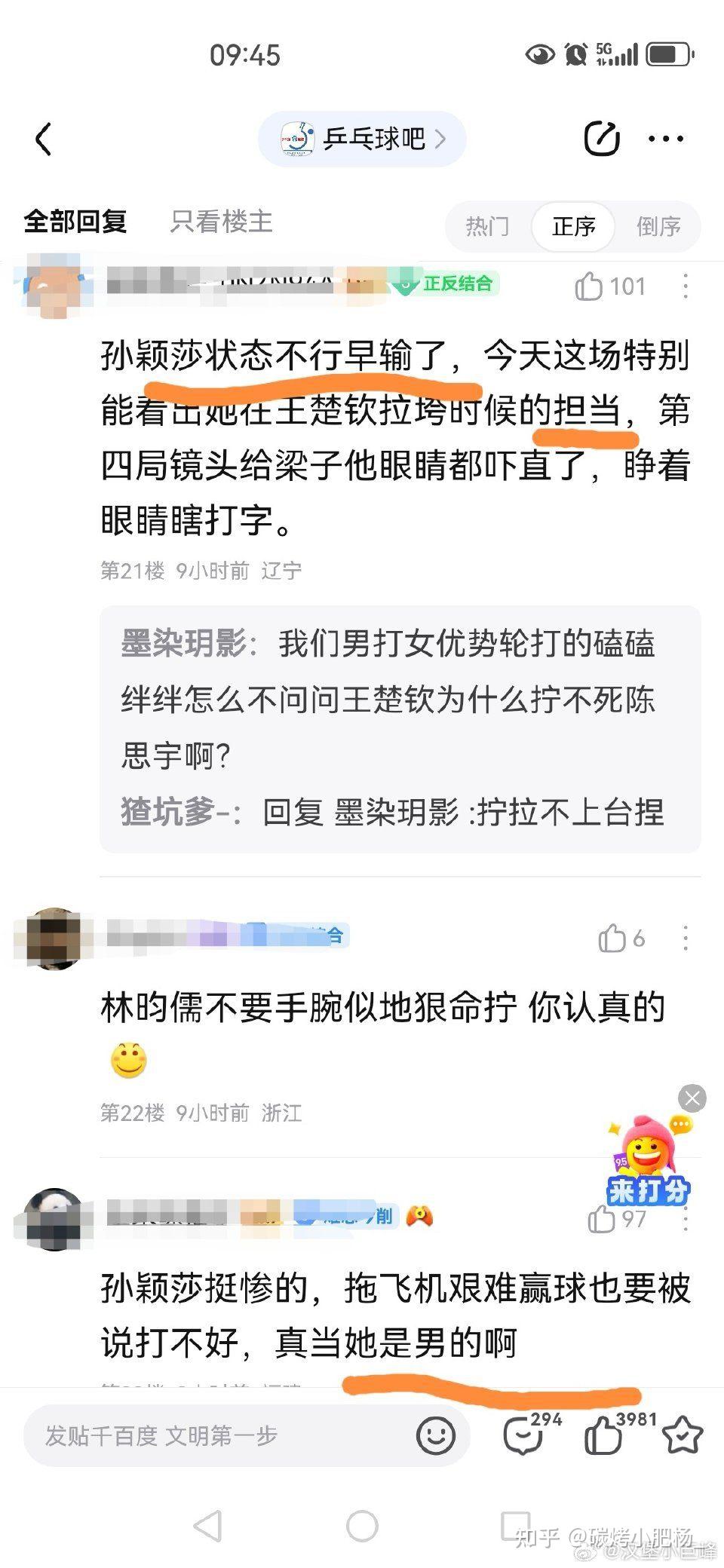Like the 21楼 comment with 101 likes
Viewport: 724px width, 1568px height.
click(610, 286)
